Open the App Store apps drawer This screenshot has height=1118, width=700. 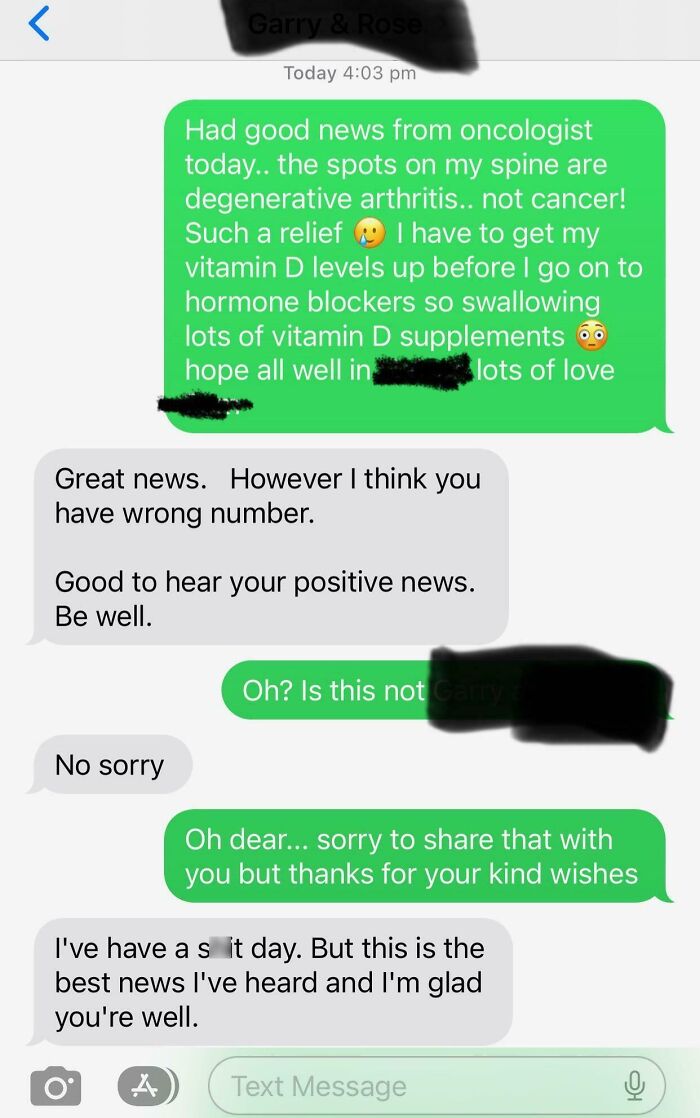pyautogui.click(x=146, y=1085)
